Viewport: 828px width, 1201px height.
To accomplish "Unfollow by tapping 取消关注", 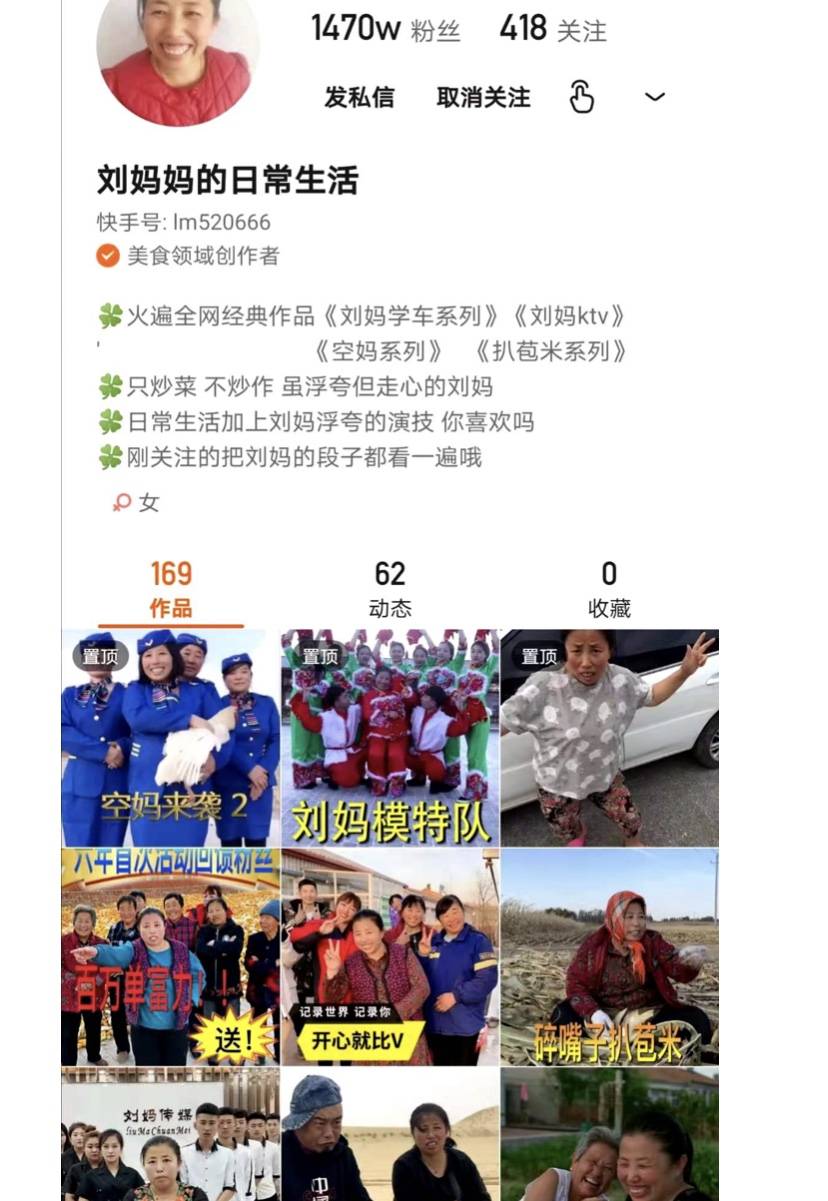I will [x=484, y=97].
